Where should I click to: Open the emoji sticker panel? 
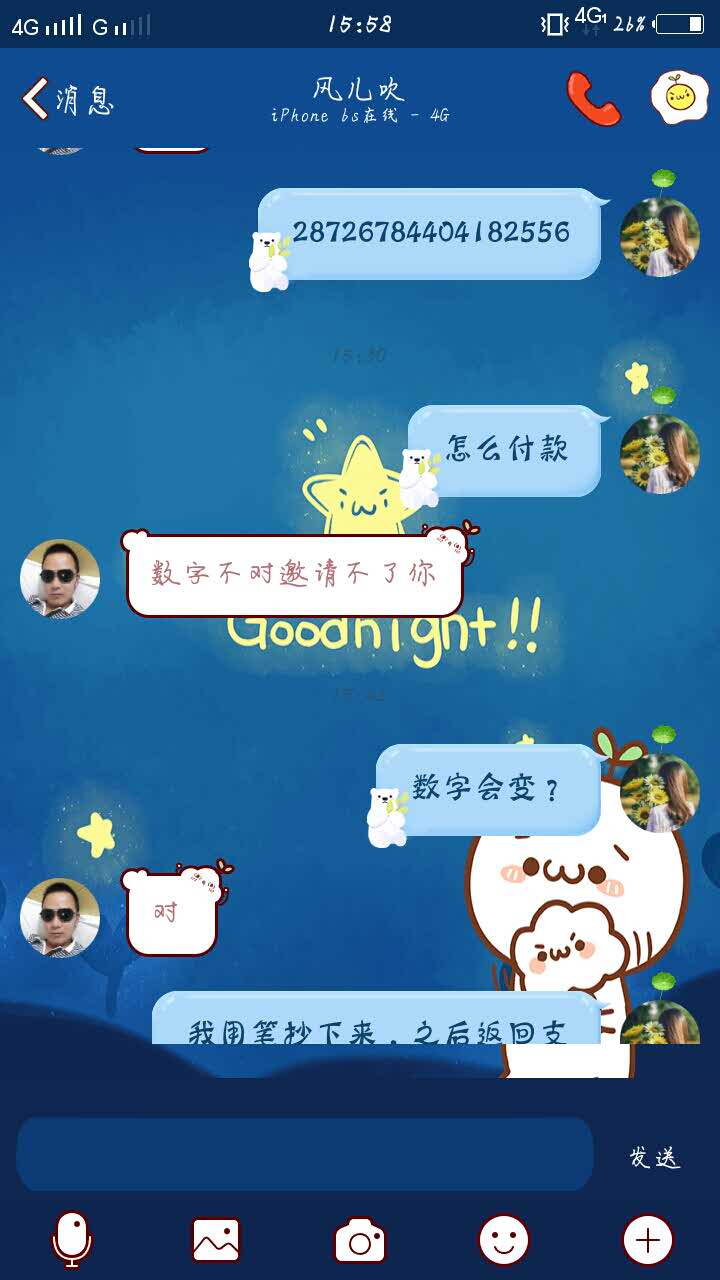coord(504,1240)
